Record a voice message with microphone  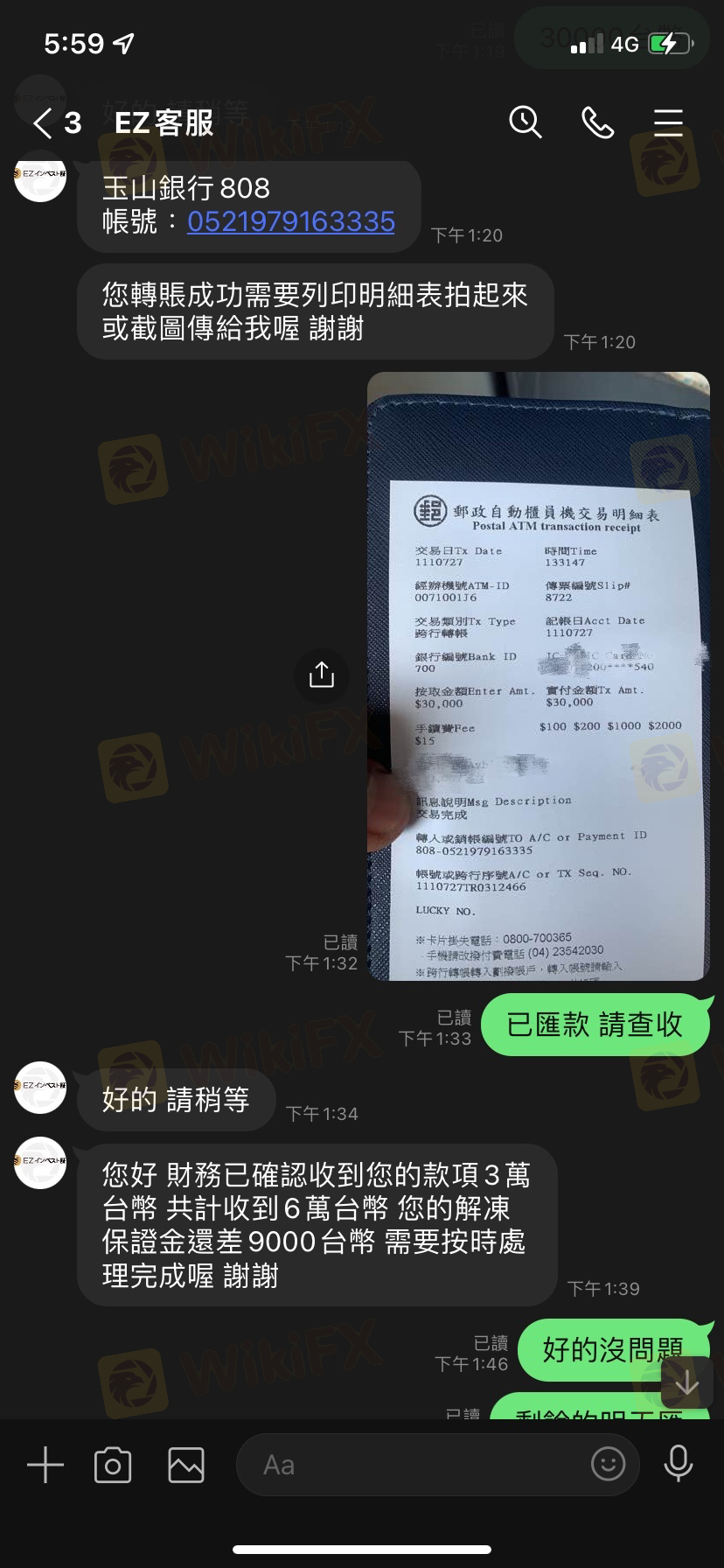(679, 1463)
